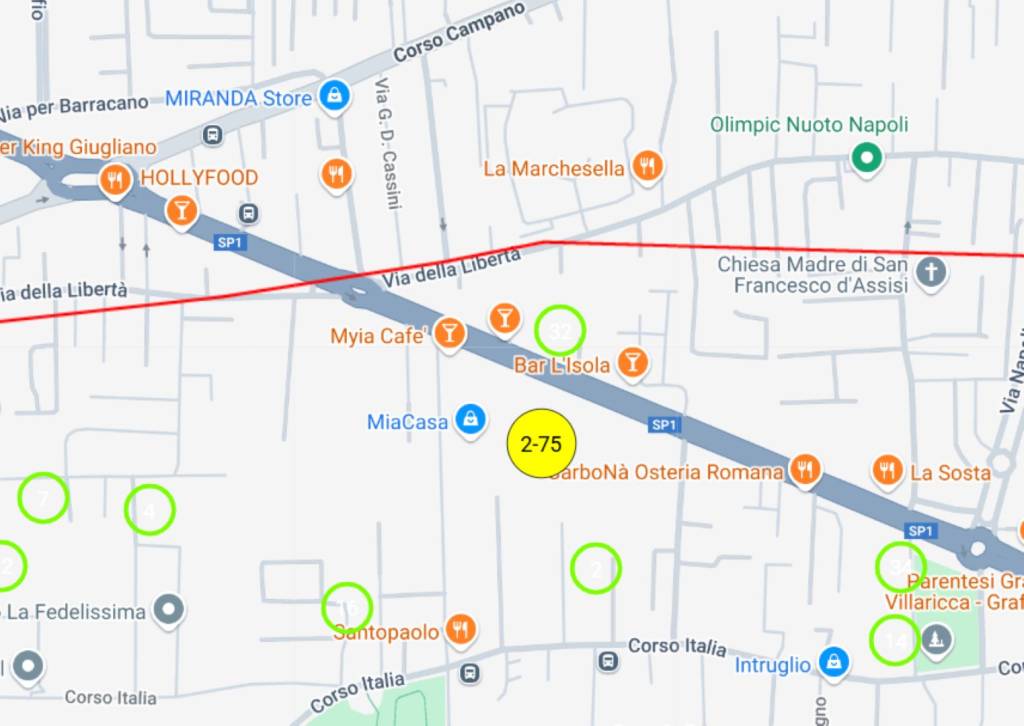Viewport: 1024px width, 726px height.
Task: Select the MiaCasa shop pin
Action: 469,420
